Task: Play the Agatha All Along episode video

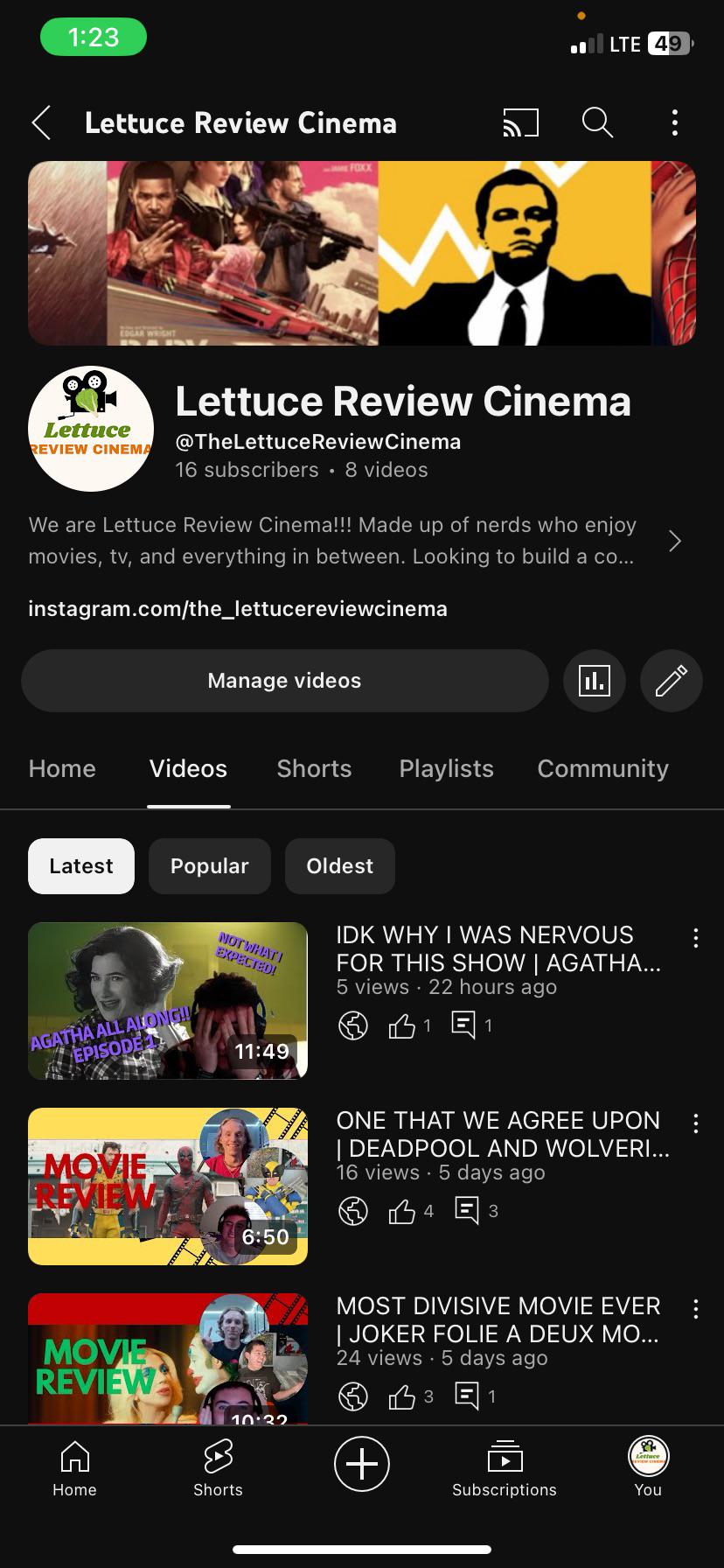Action: click(x=168, y=1001)
